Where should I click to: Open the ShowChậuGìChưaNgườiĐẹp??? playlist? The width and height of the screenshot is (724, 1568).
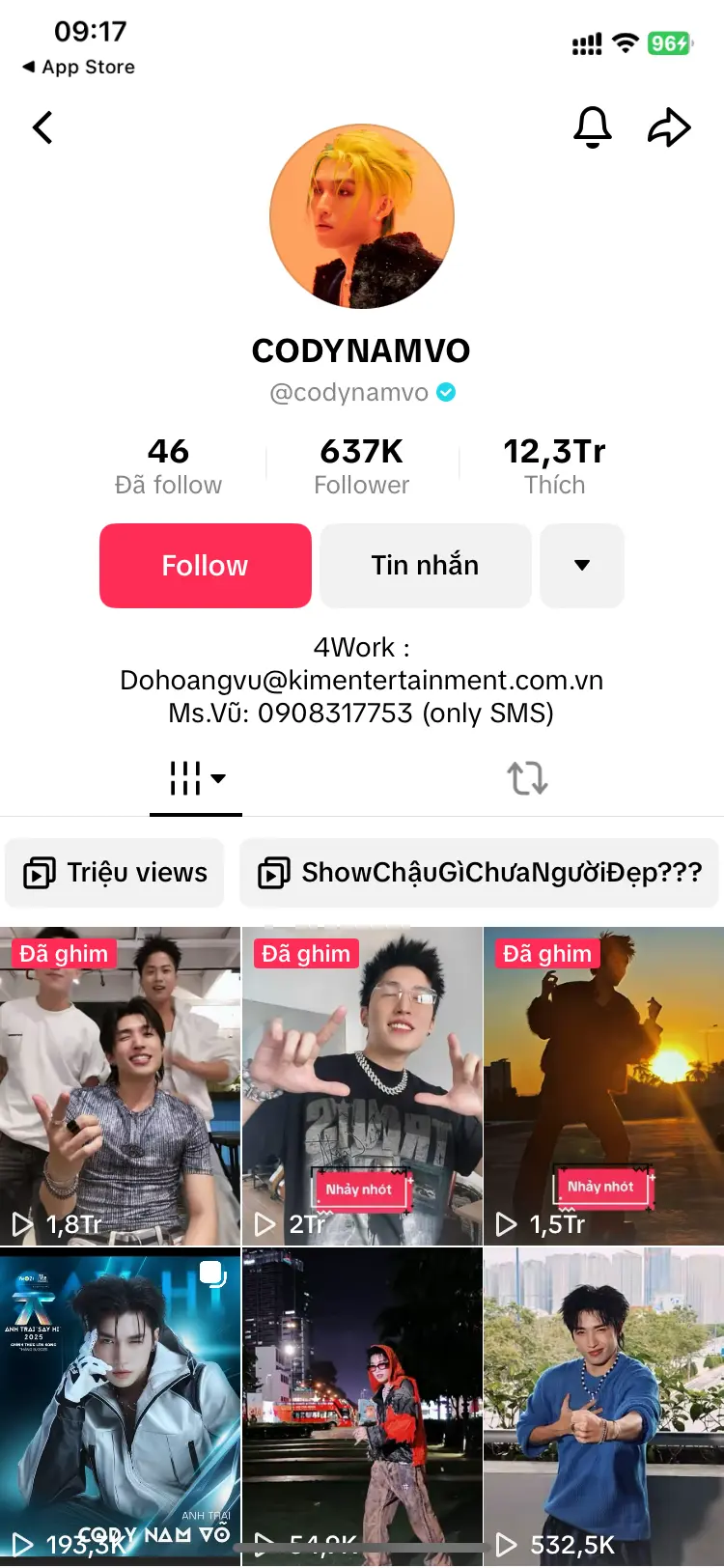coord(479,873)
